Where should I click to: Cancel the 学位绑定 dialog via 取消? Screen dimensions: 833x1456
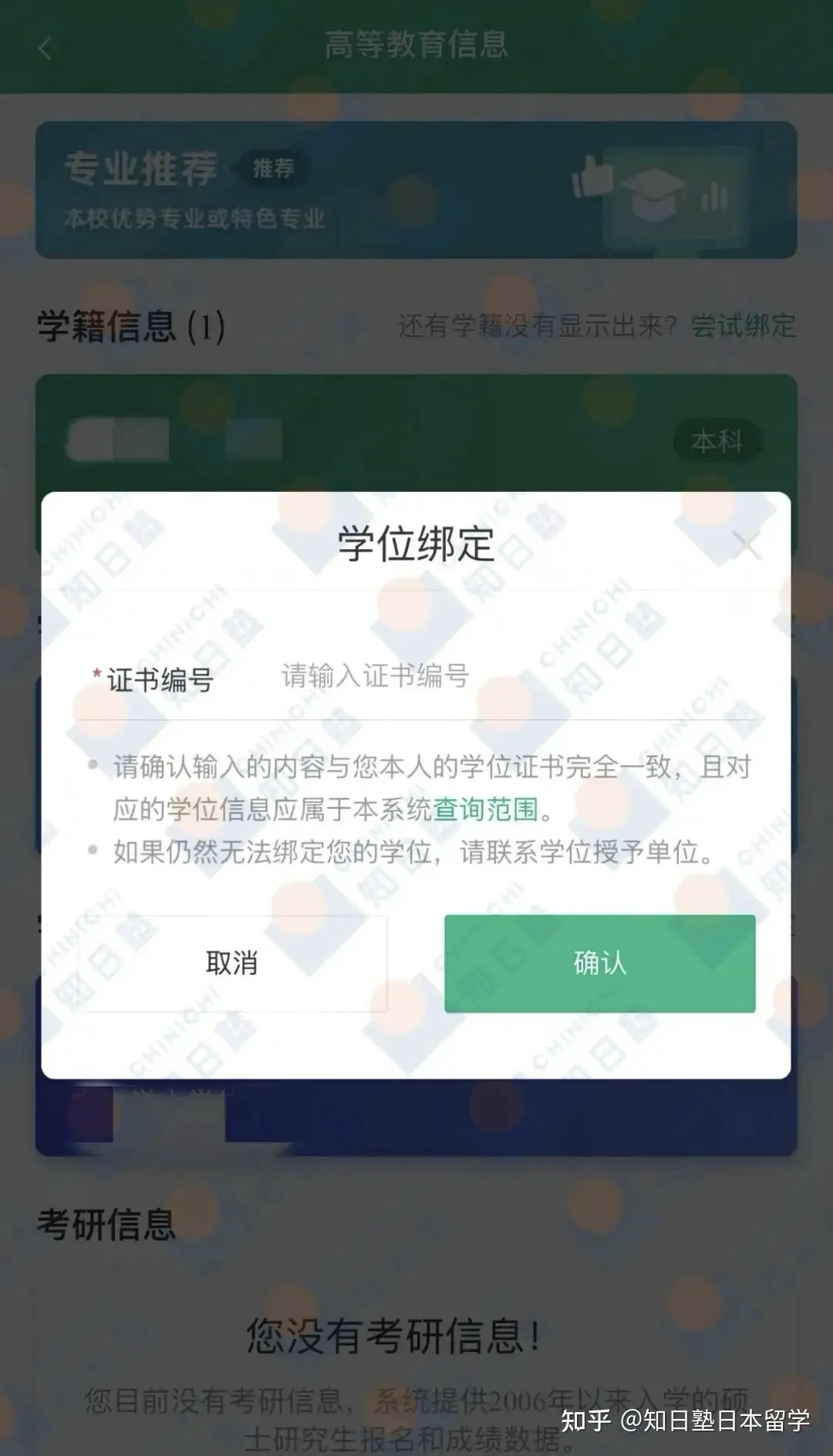[232, 963]
